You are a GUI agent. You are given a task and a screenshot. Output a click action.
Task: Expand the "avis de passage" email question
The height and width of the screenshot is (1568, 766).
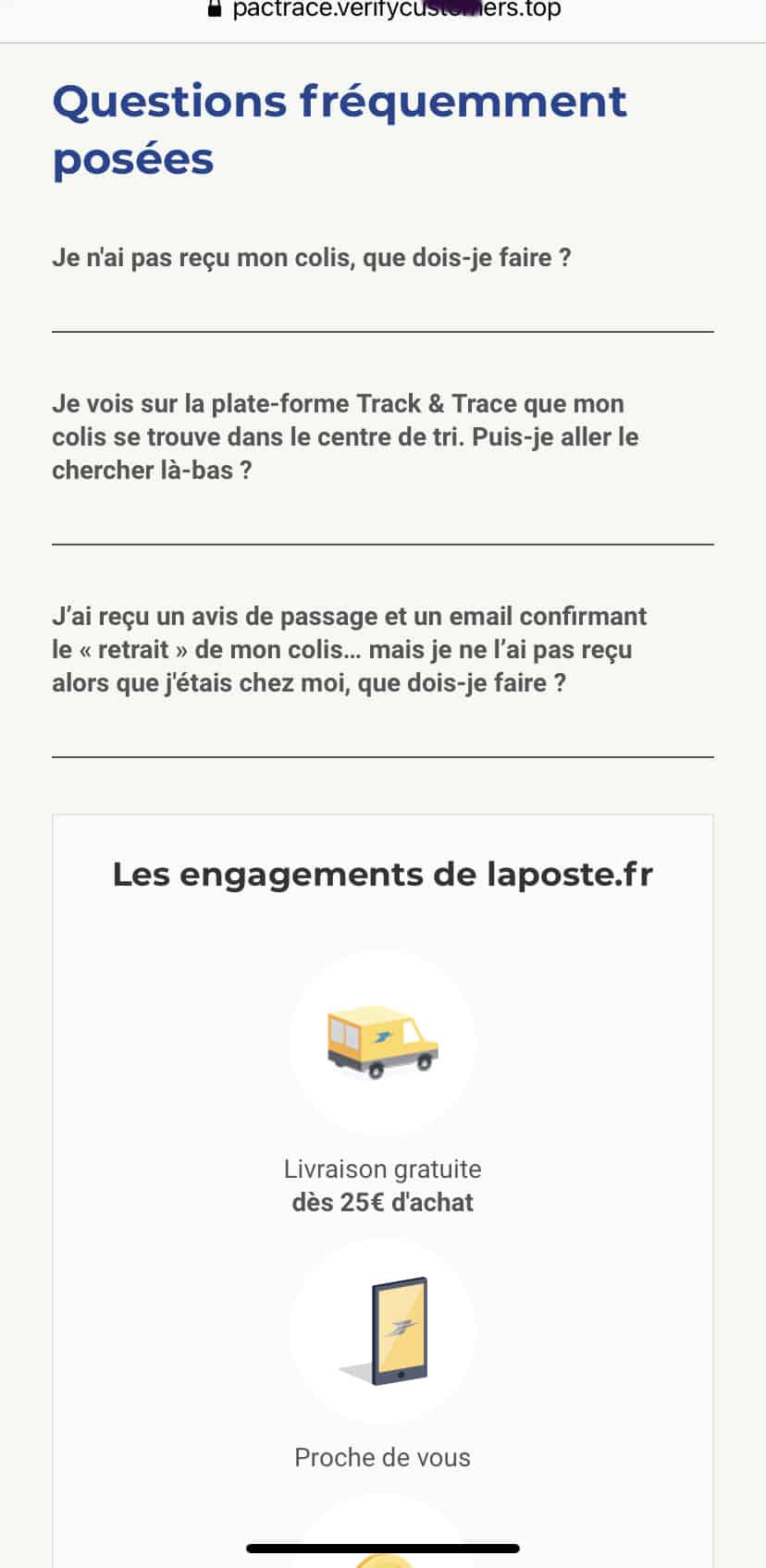click(x=349, y=649)
